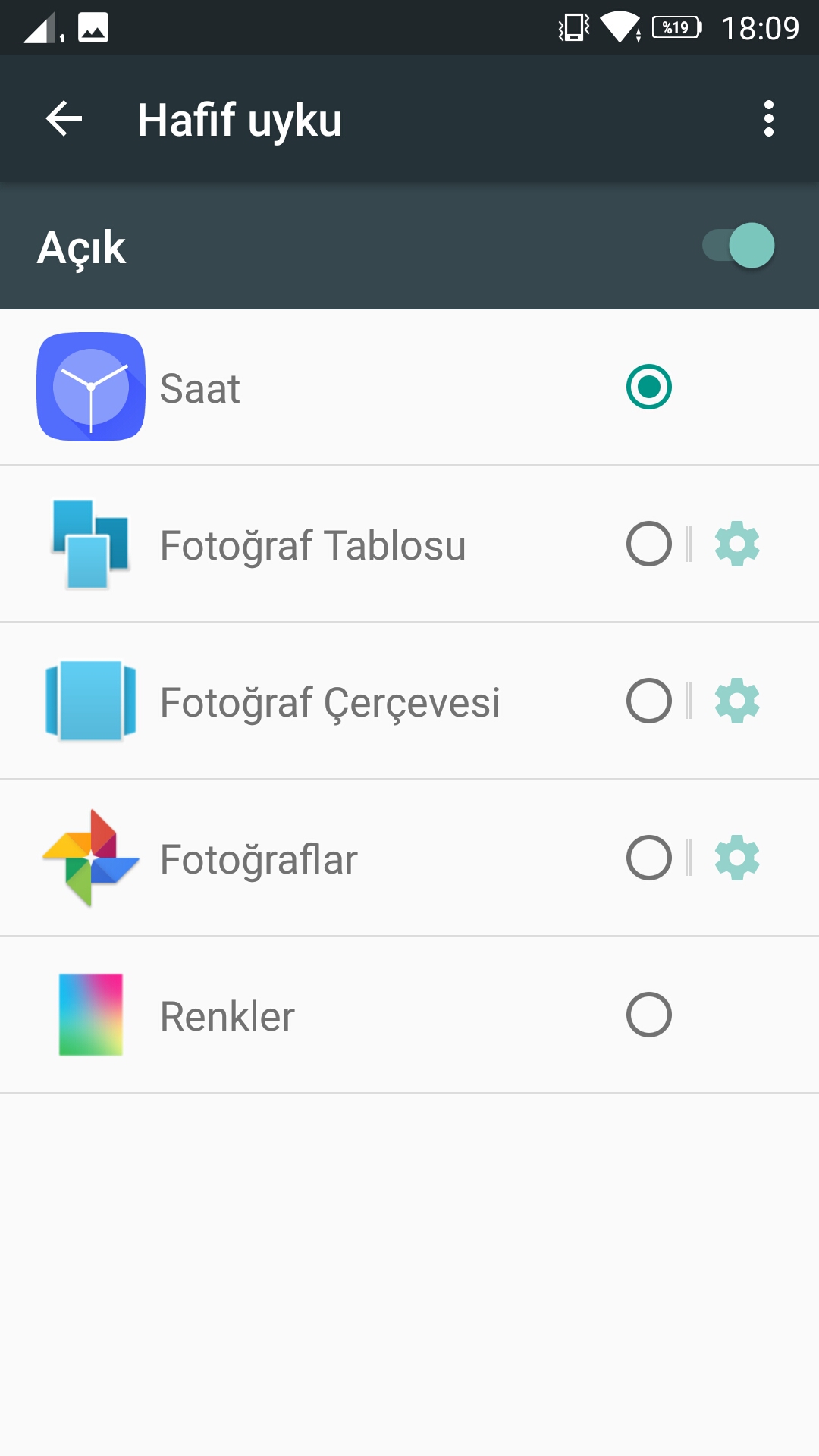Select the Renkler option

(x=648, y=1015)
